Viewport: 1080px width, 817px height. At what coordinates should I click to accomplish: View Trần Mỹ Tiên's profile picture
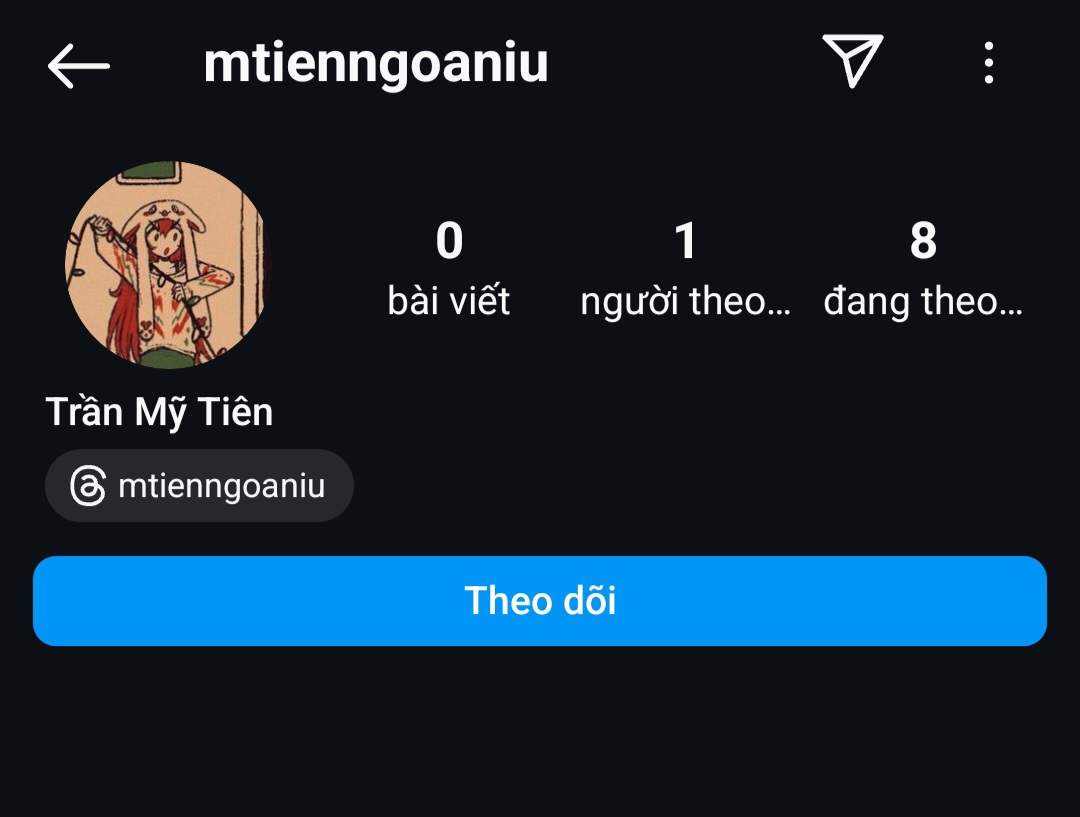coord(168,265)
